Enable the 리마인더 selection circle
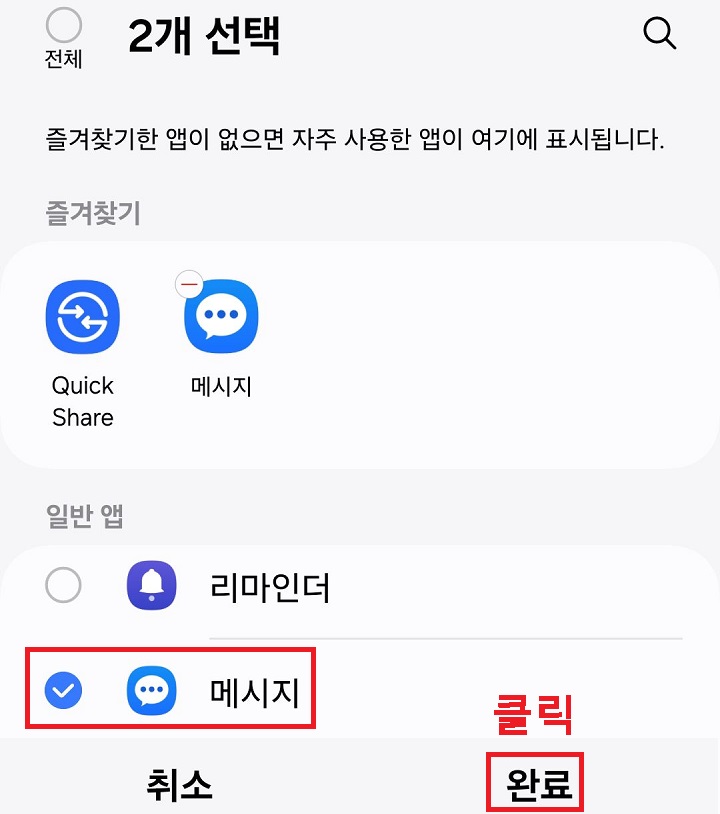The width and height of the screenshot is (720, 814). tap(63, 586)
